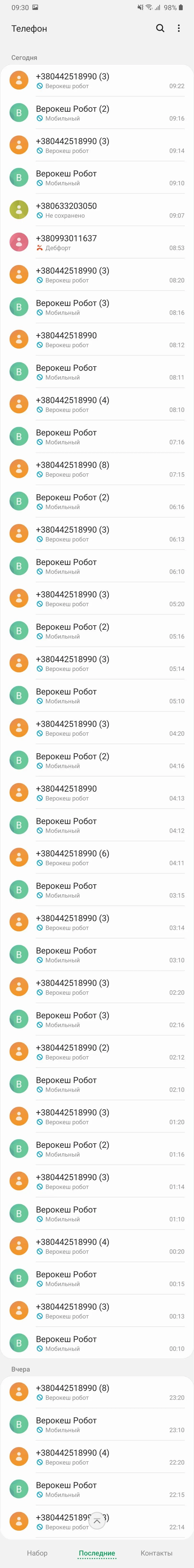Open call entry from +380993011637 Дебфорт
The image size is (194, 1568).
pos(97,242)
